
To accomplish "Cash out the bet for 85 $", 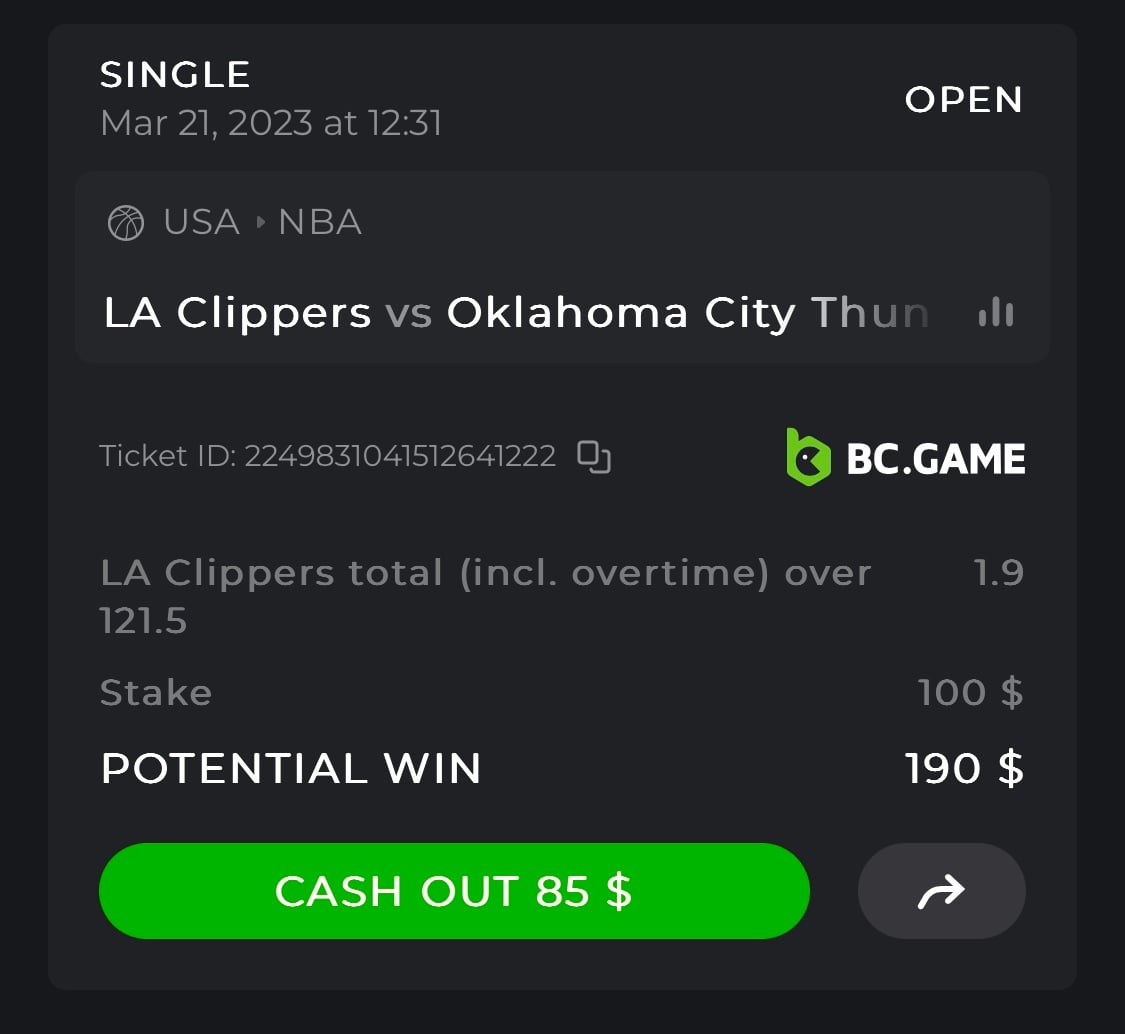I will [x=453, y=891].
